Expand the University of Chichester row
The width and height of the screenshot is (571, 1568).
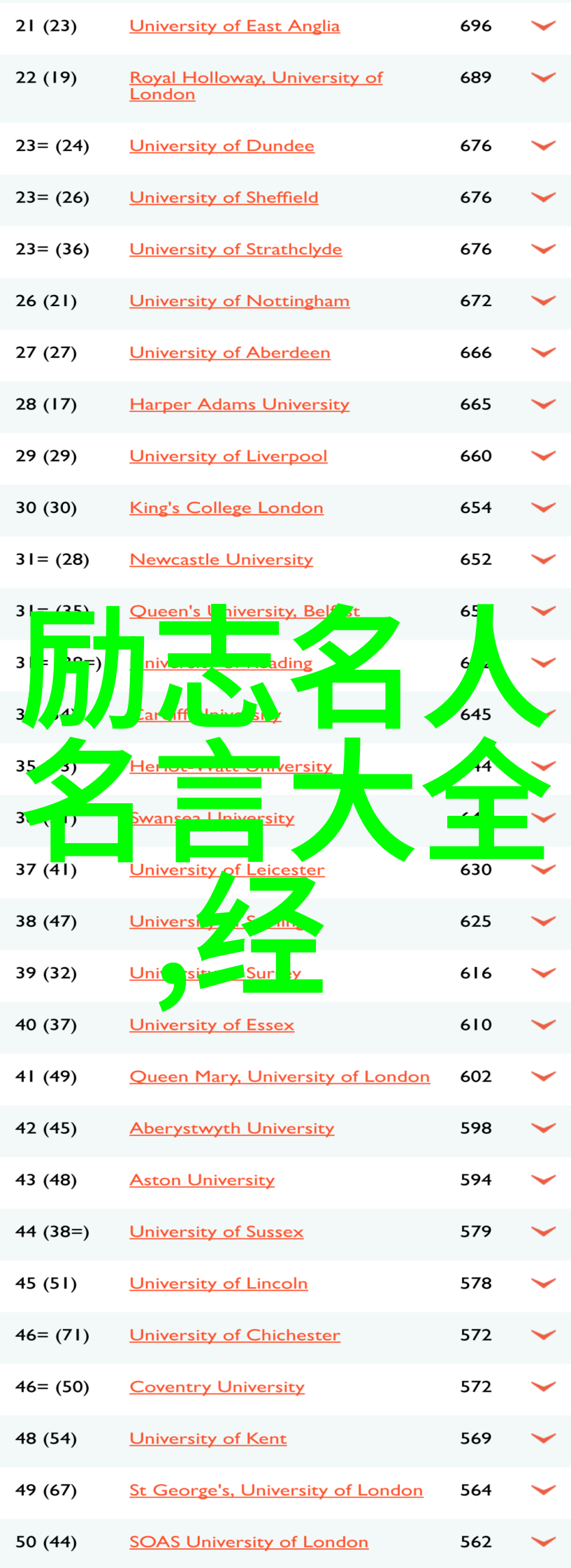(543, 1335)
